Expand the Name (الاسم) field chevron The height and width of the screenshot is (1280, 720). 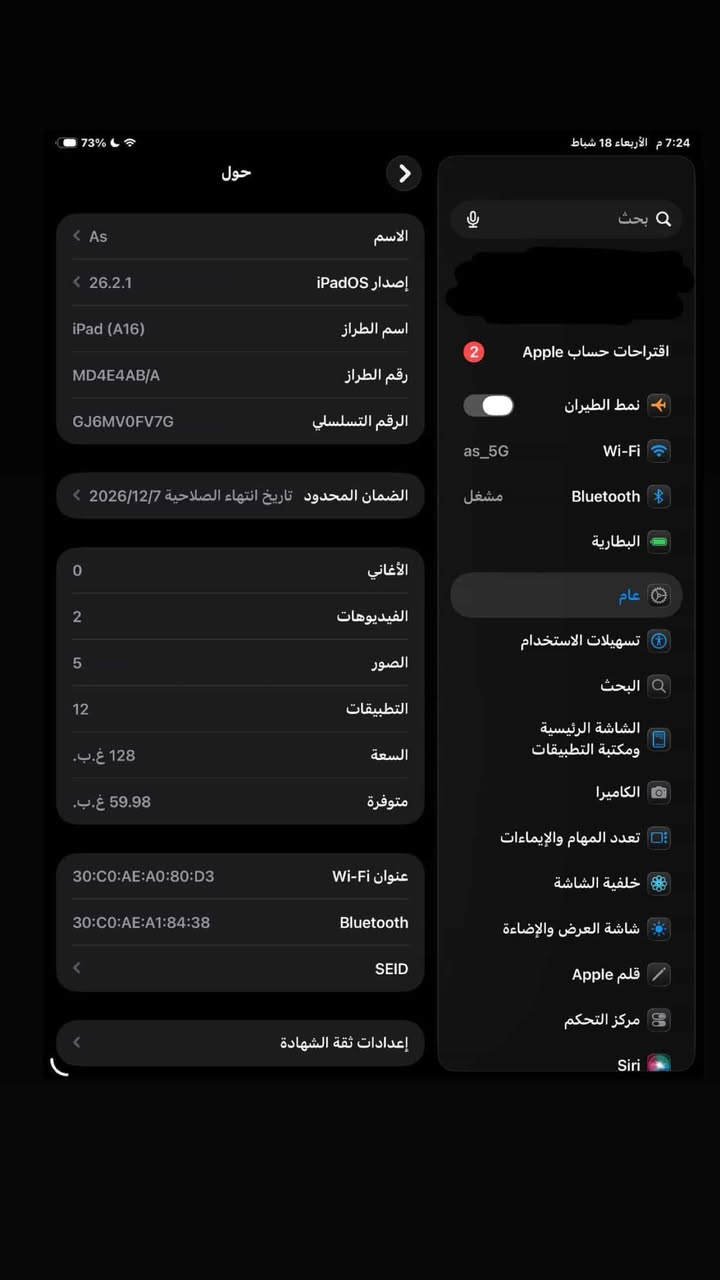(x=77, y=236)
